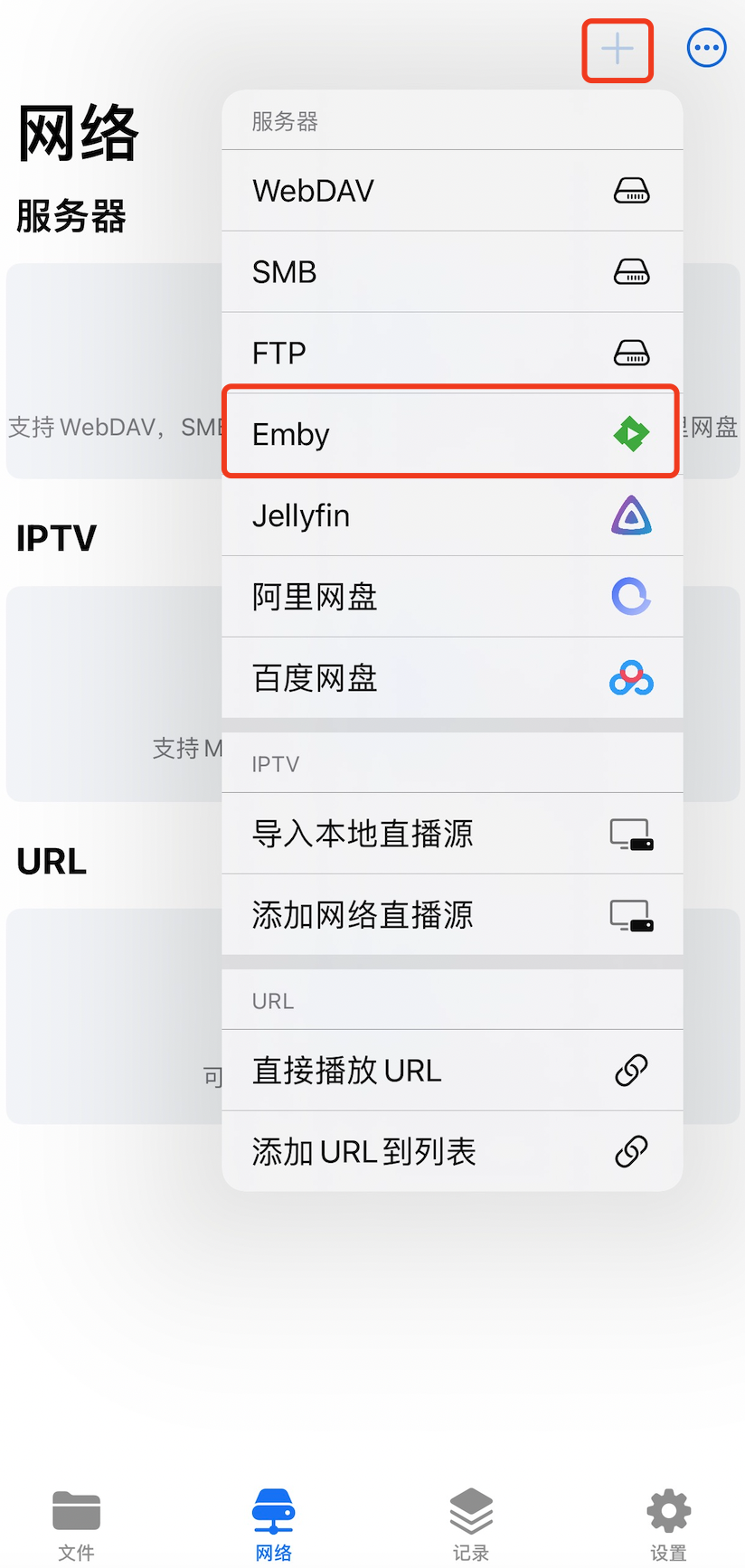Tap the 网络 tab
The height and width of the screenshot is (1568, 745).
click(273, 1525)
